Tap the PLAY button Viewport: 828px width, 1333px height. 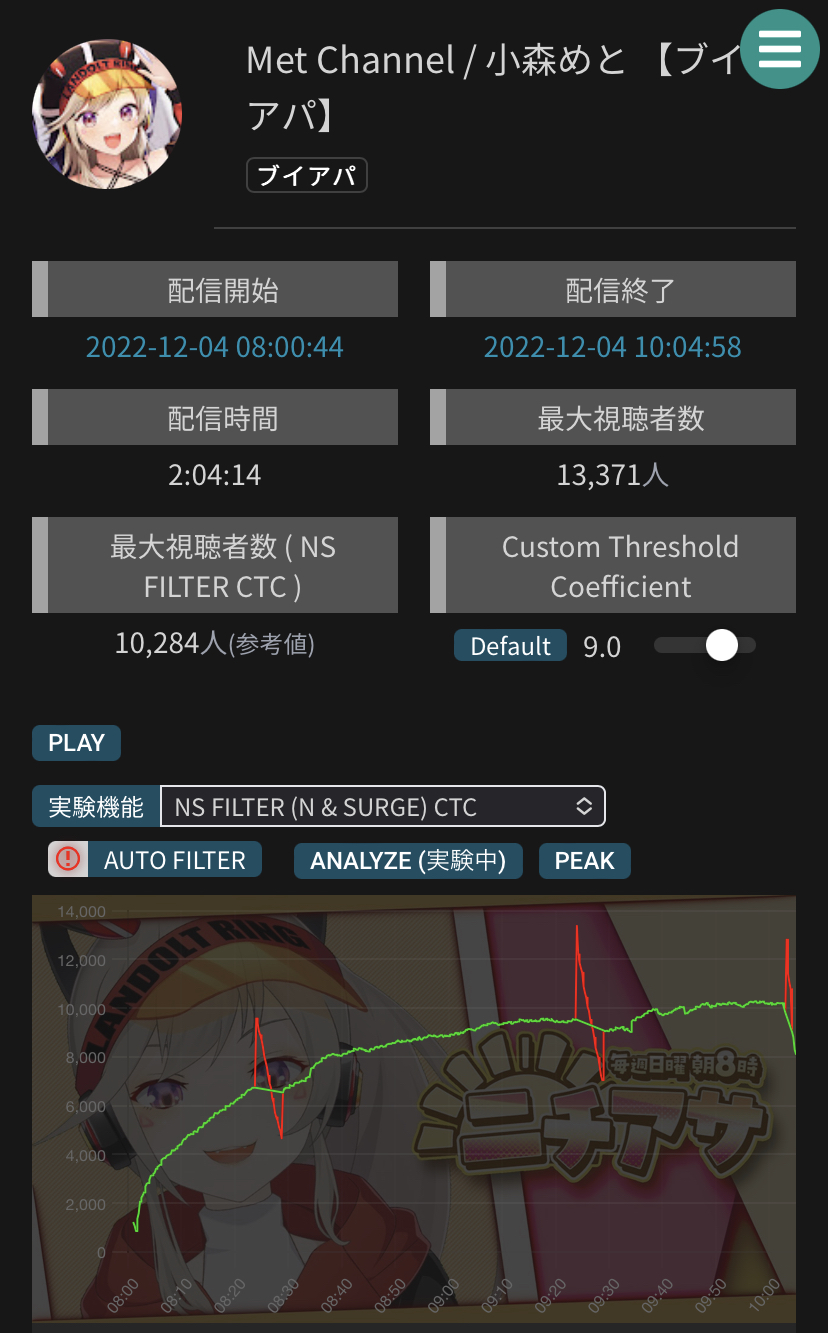coord(77,743)
